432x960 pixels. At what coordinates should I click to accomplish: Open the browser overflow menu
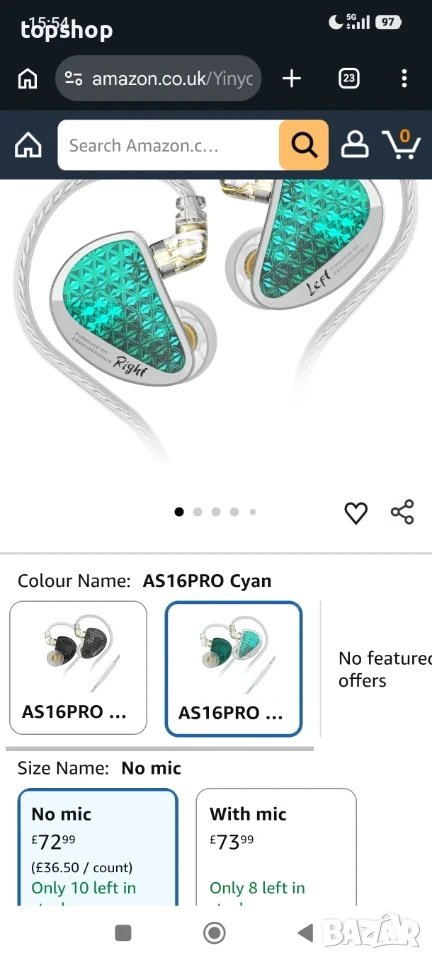[404, 78]
